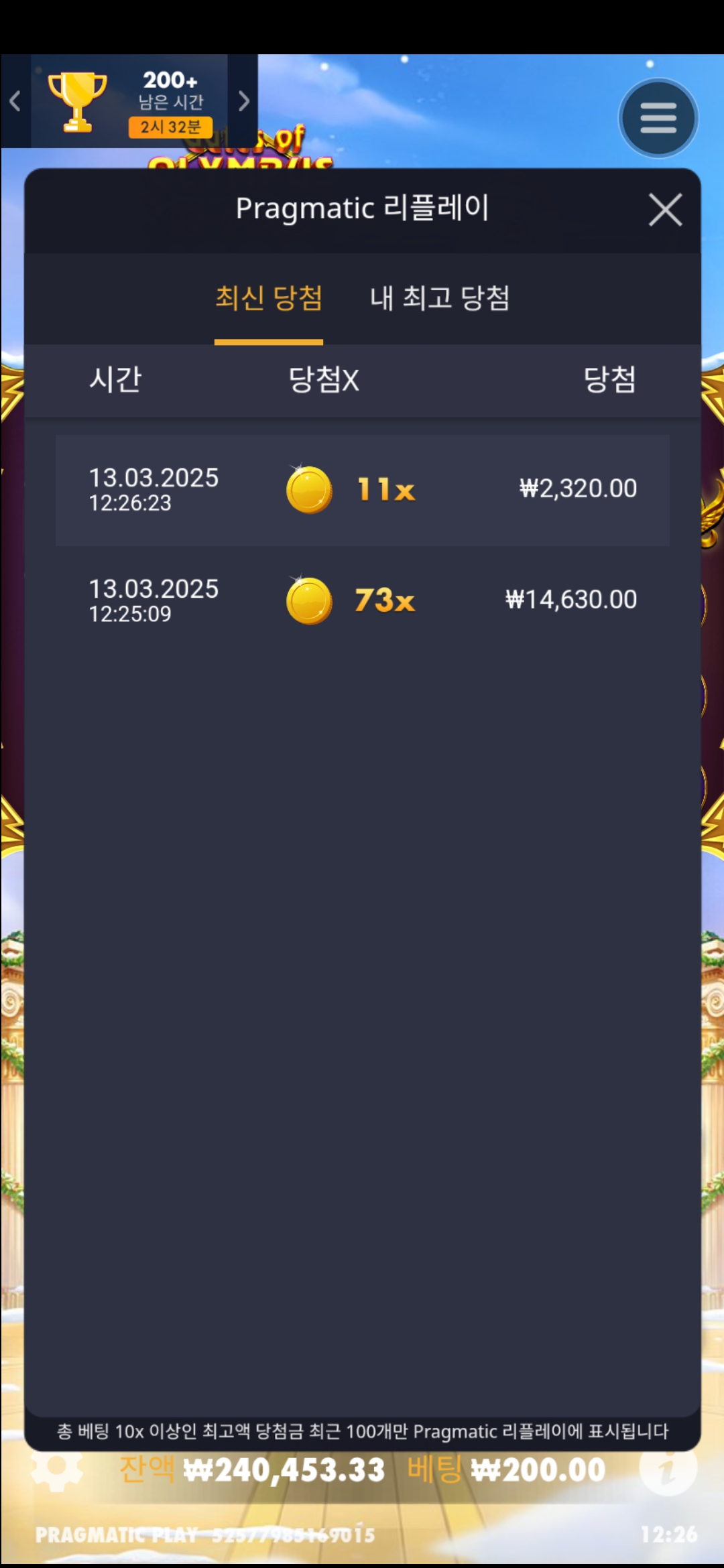Go to next tournament banner arrow
Image resolution: width=724 pixels, height=1568 pixels.
[243, 101]
